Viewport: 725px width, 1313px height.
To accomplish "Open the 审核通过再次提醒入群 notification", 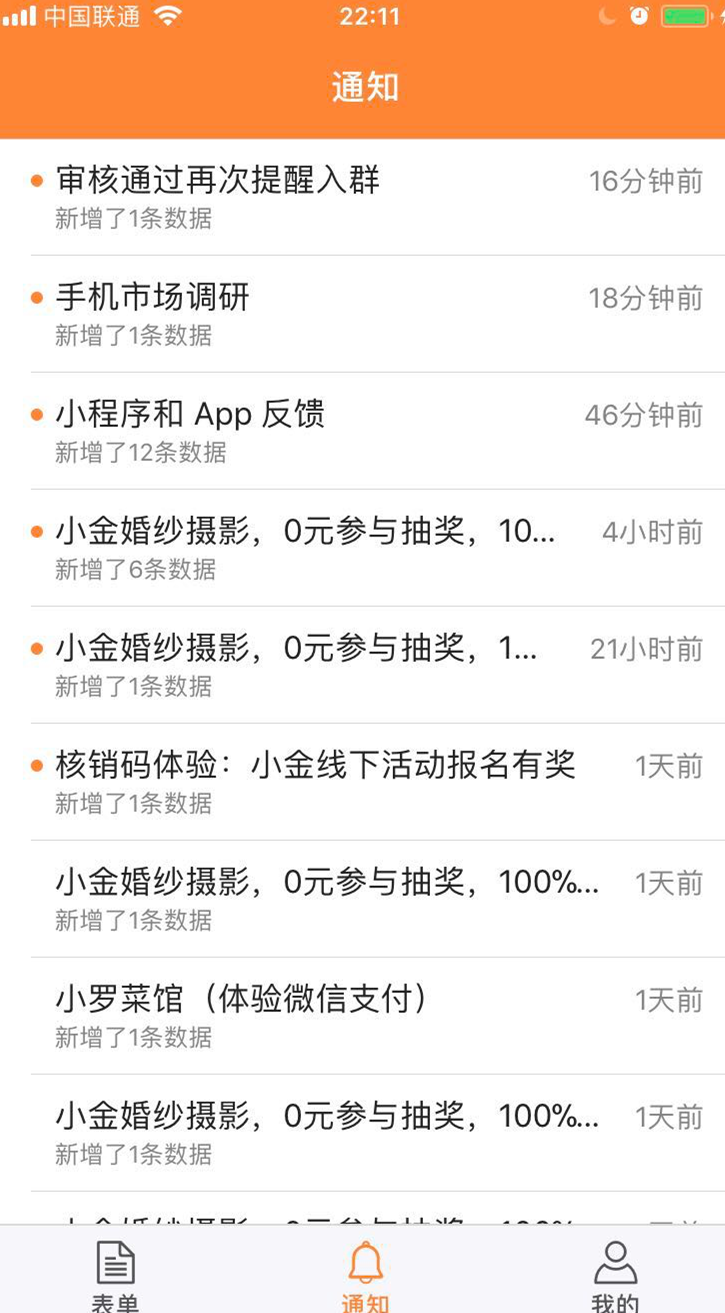I will pyautogui.click(x=362, y=197).
